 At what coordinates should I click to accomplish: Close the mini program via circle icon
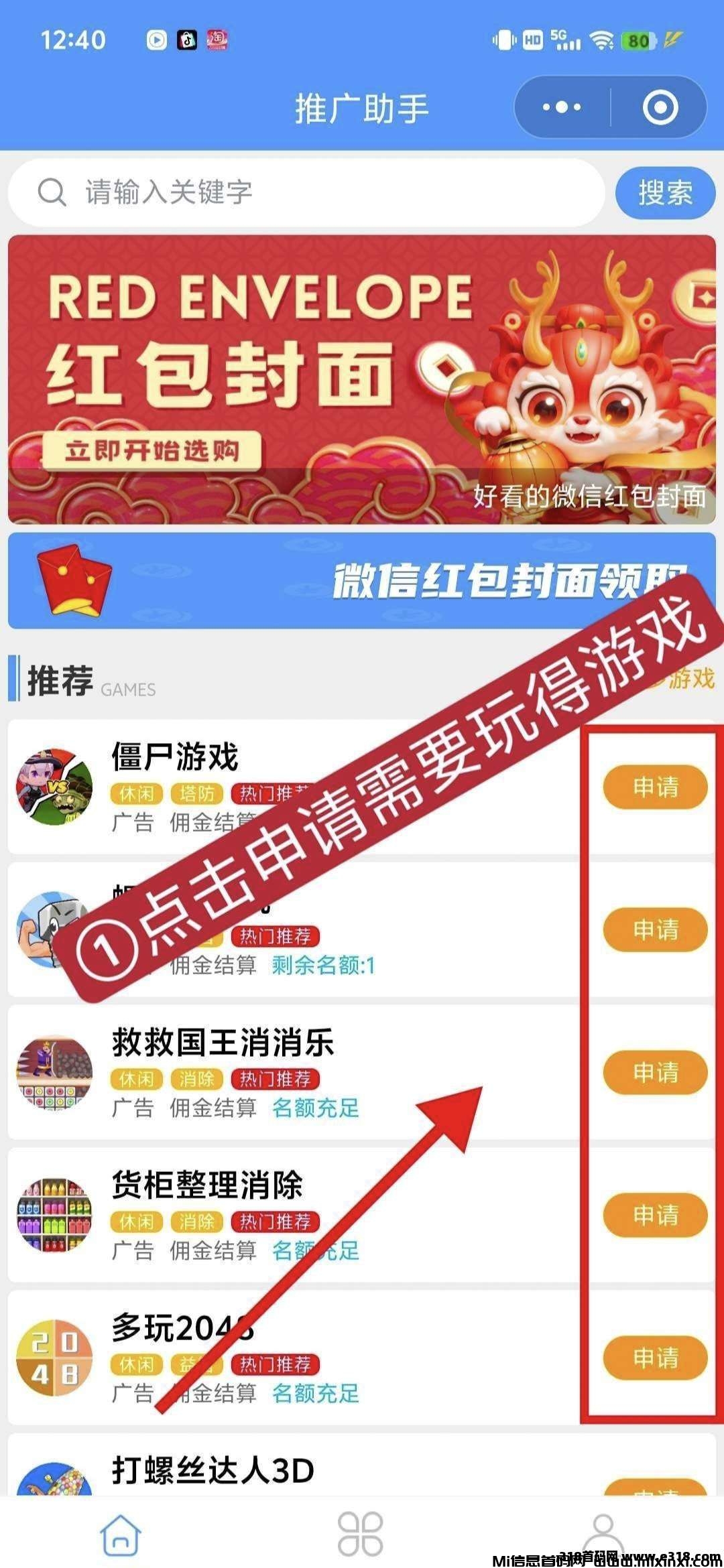point(660,107)
